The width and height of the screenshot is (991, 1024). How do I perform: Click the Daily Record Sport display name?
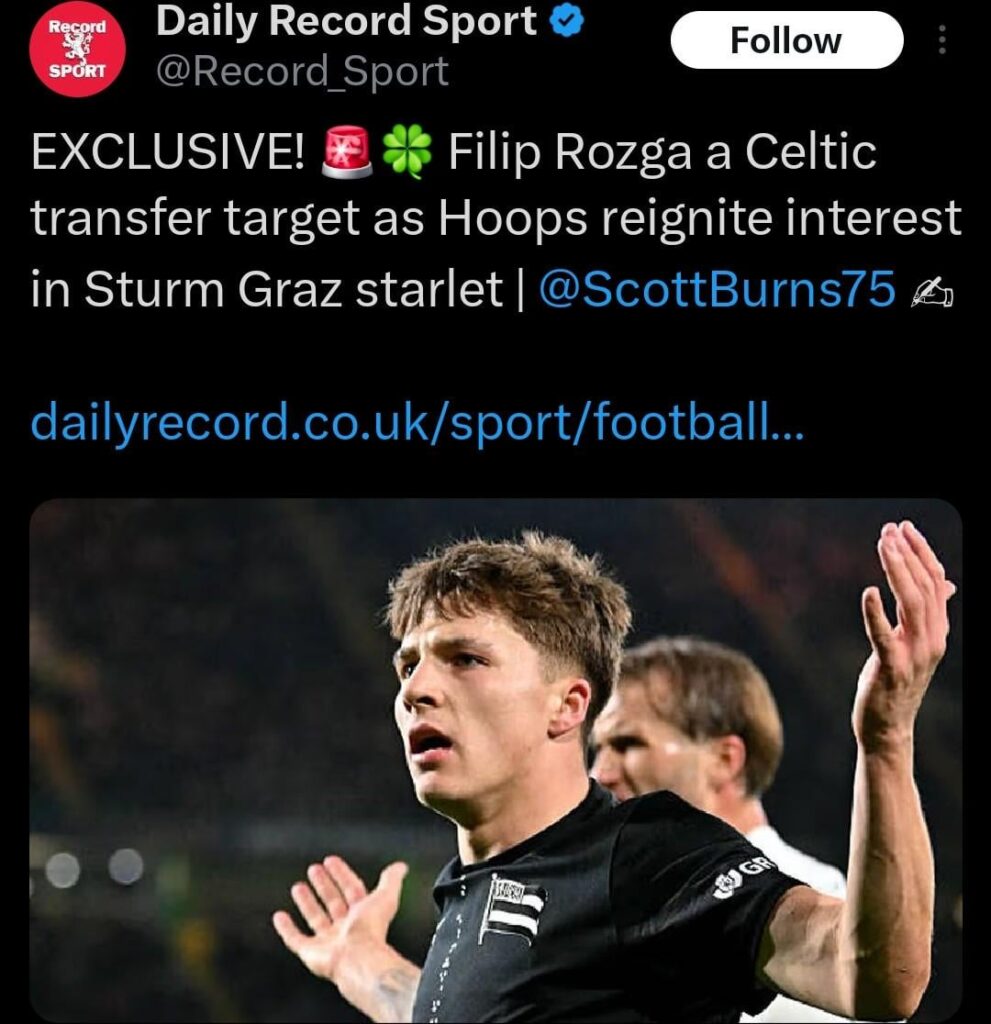[345, 18]
